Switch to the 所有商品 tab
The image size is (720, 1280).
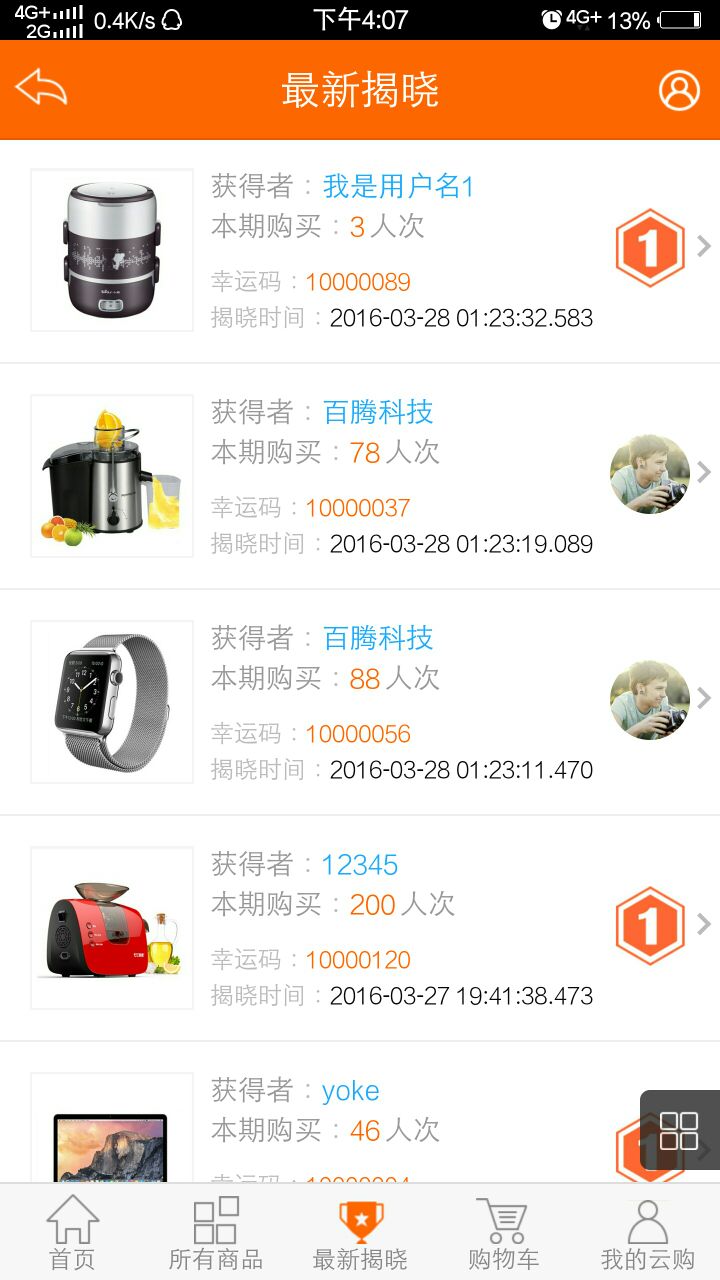[216, 1233]
